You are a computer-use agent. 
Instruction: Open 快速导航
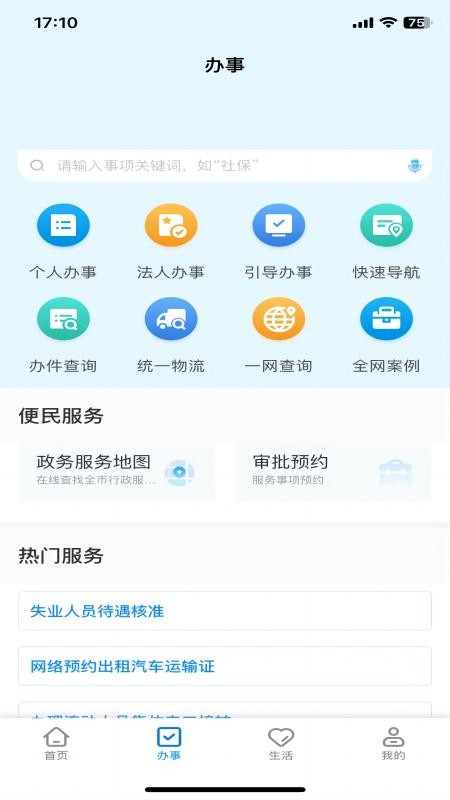tap(386, 242)
